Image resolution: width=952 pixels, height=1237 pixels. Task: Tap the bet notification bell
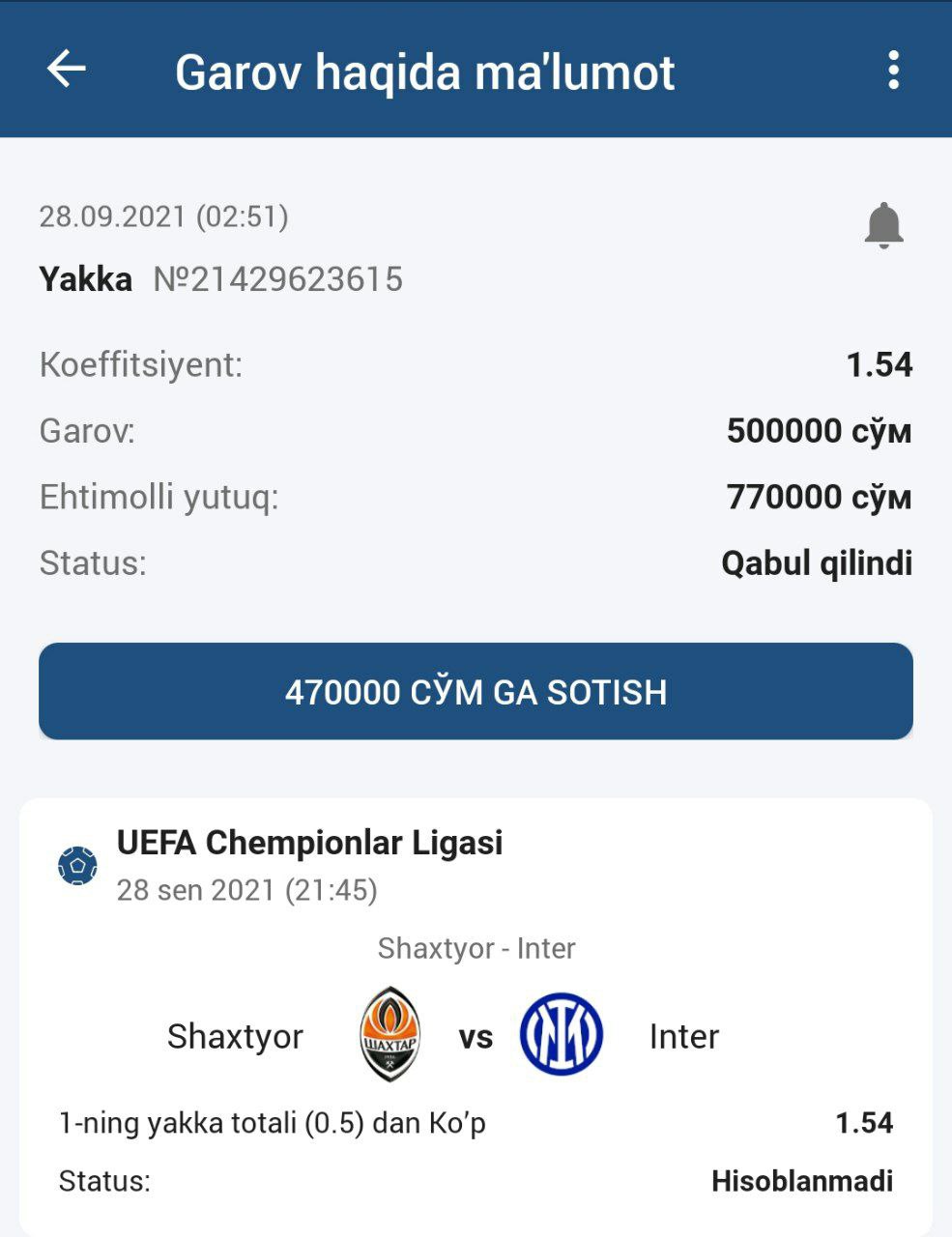coord(883,226)
